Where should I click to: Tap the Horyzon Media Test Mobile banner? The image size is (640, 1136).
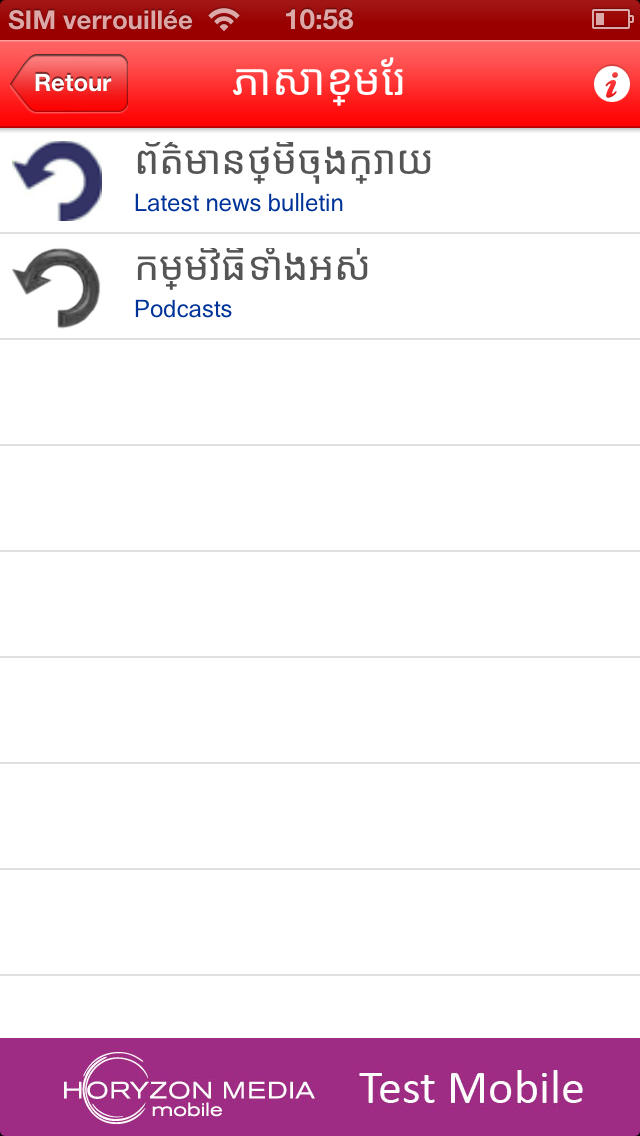[320, 1087]
